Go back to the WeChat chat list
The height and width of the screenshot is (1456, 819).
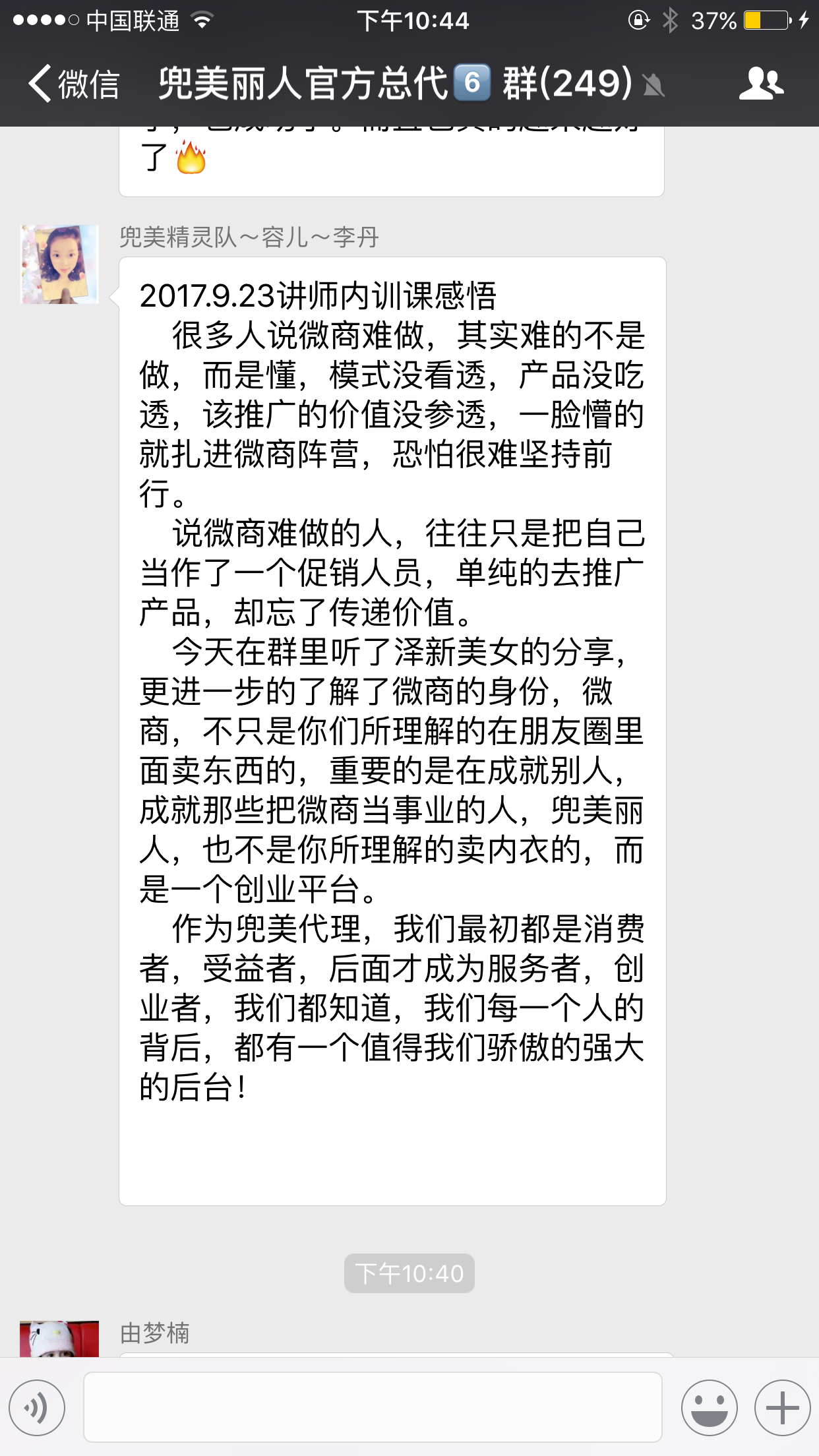73,84
